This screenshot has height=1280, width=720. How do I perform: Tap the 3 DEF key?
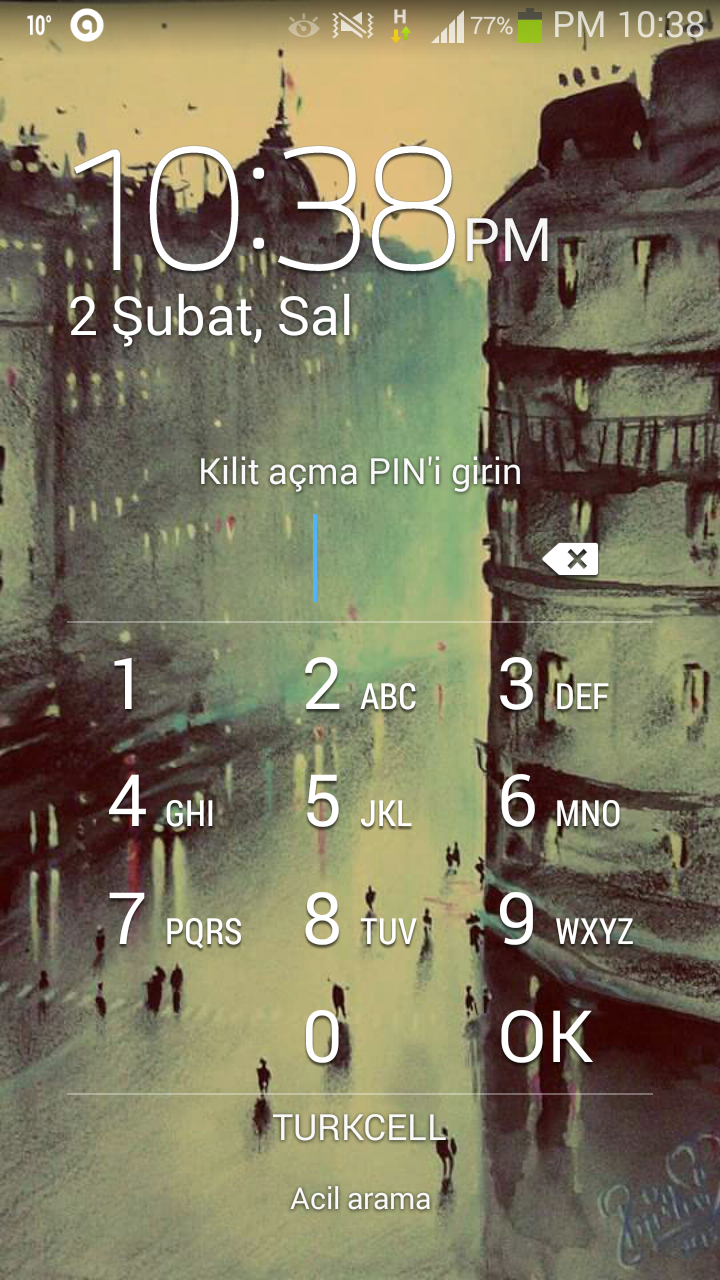pyautogui.click(x=554, y=687)
